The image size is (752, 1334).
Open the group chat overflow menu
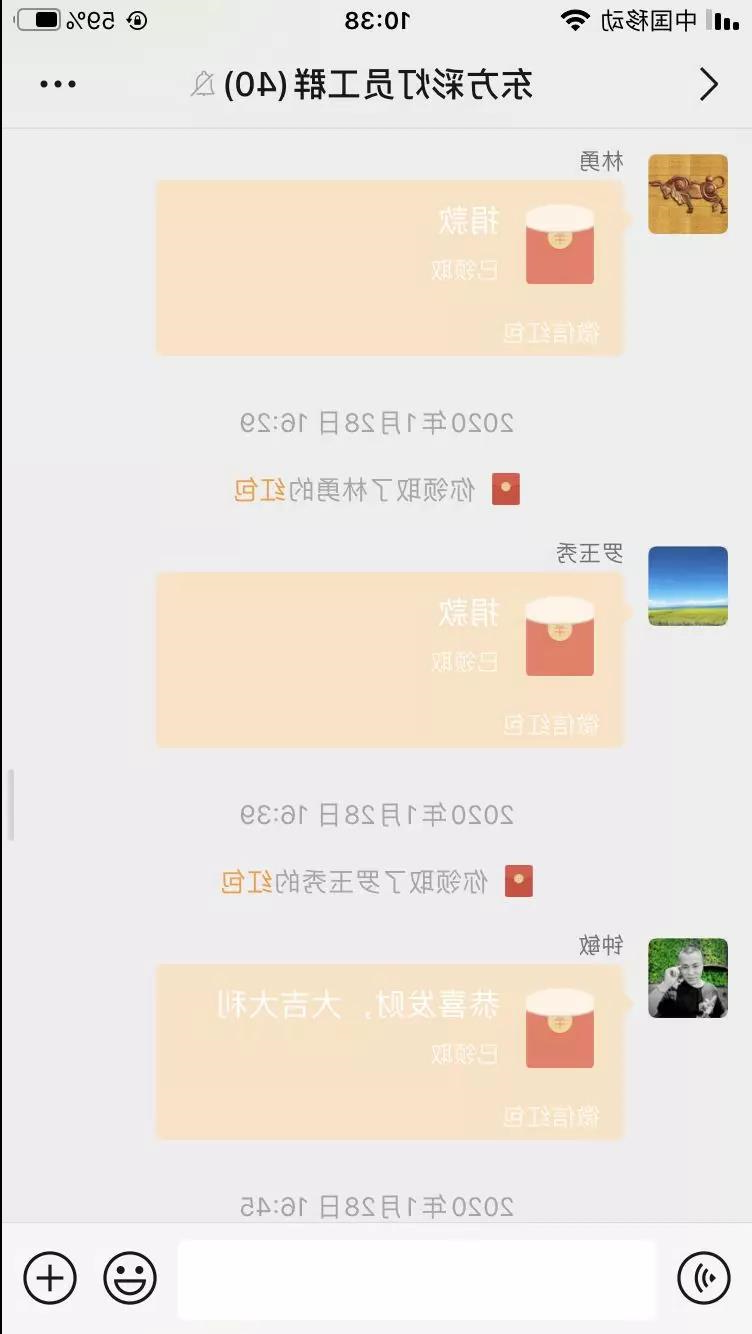click(58, 84)
